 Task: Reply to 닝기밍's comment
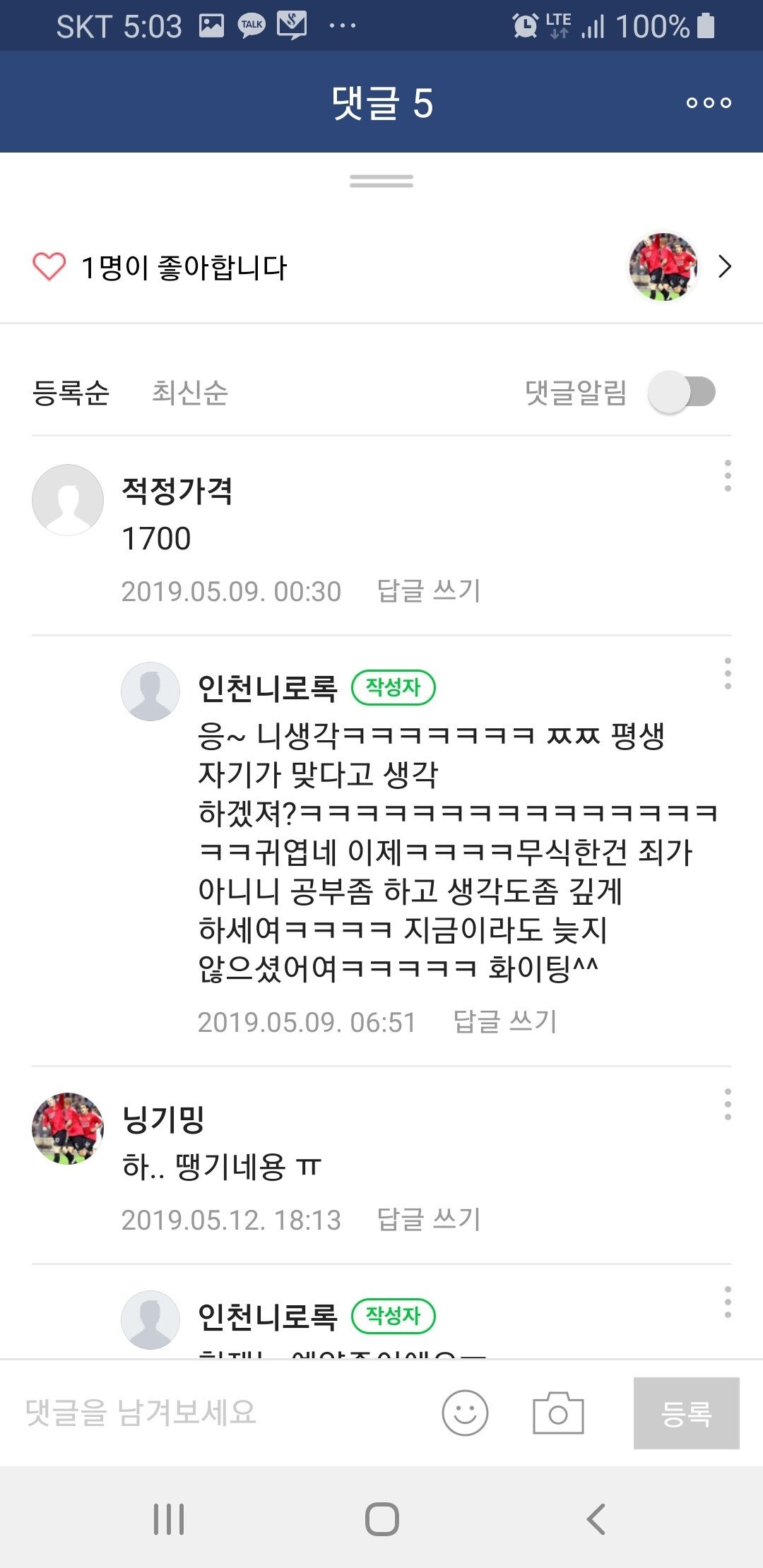429,1219
